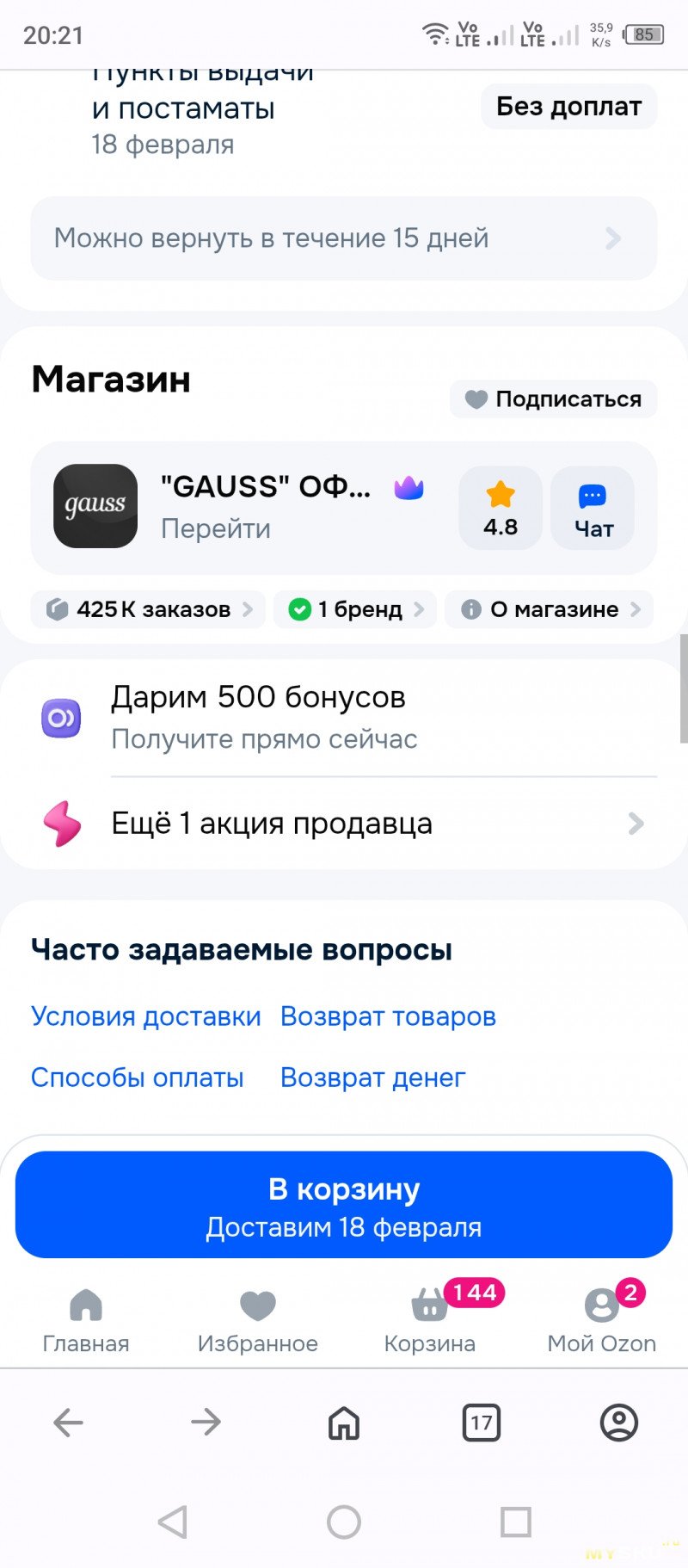Open the store's 4.8 rating

(x=501, y=508)
